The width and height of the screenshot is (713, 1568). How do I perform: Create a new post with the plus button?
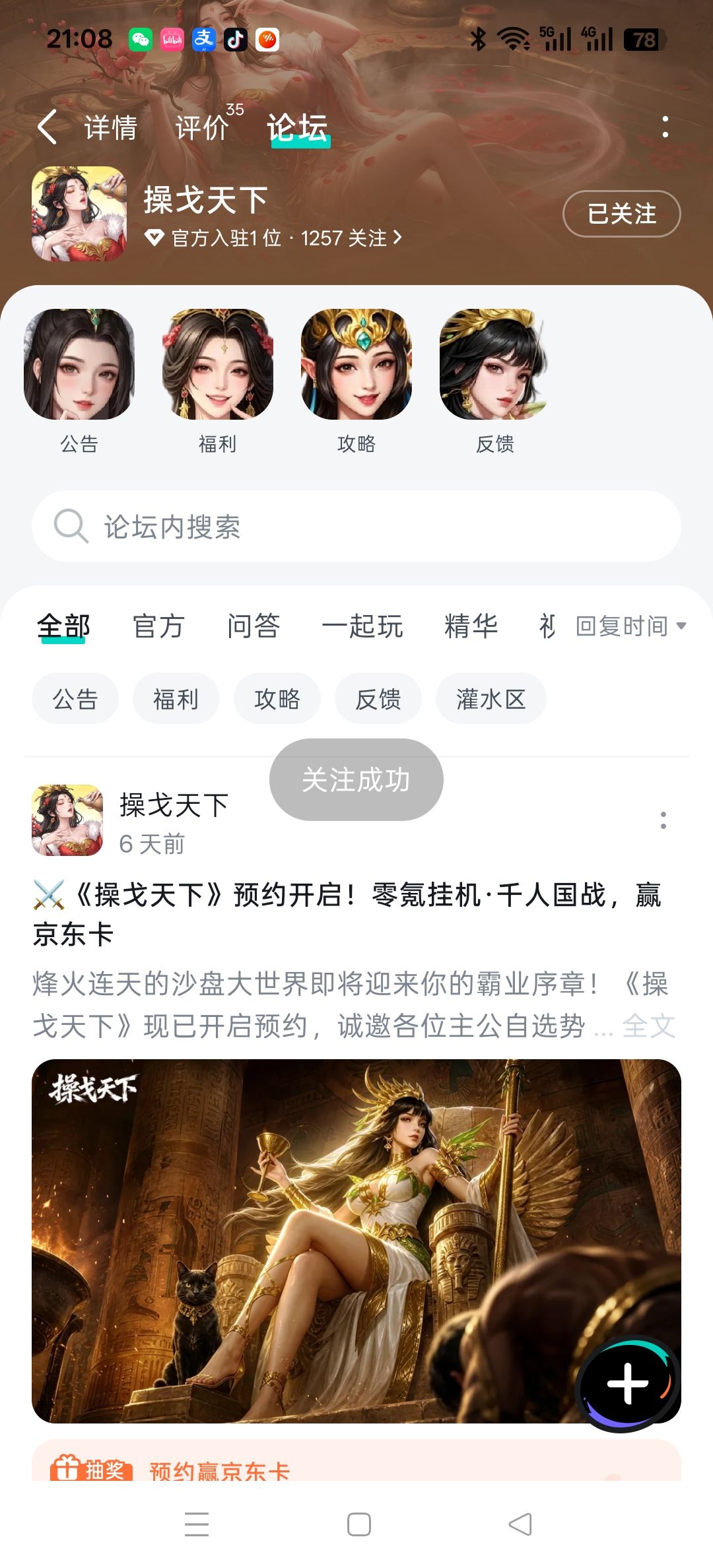coord(627,1383)
